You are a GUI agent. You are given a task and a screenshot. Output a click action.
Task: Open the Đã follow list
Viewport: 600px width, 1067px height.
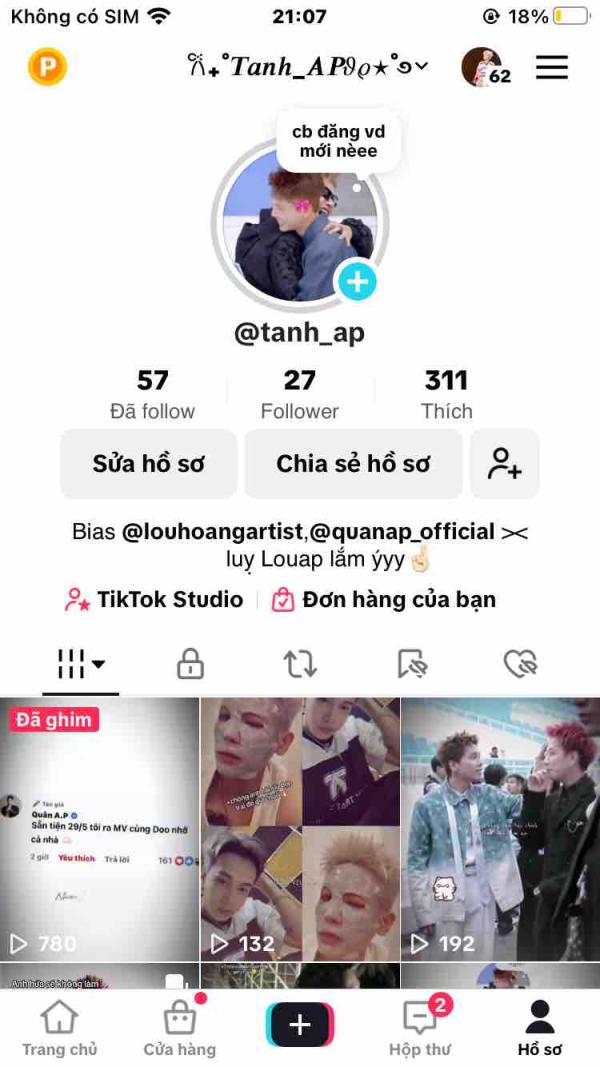click(152, 394)
